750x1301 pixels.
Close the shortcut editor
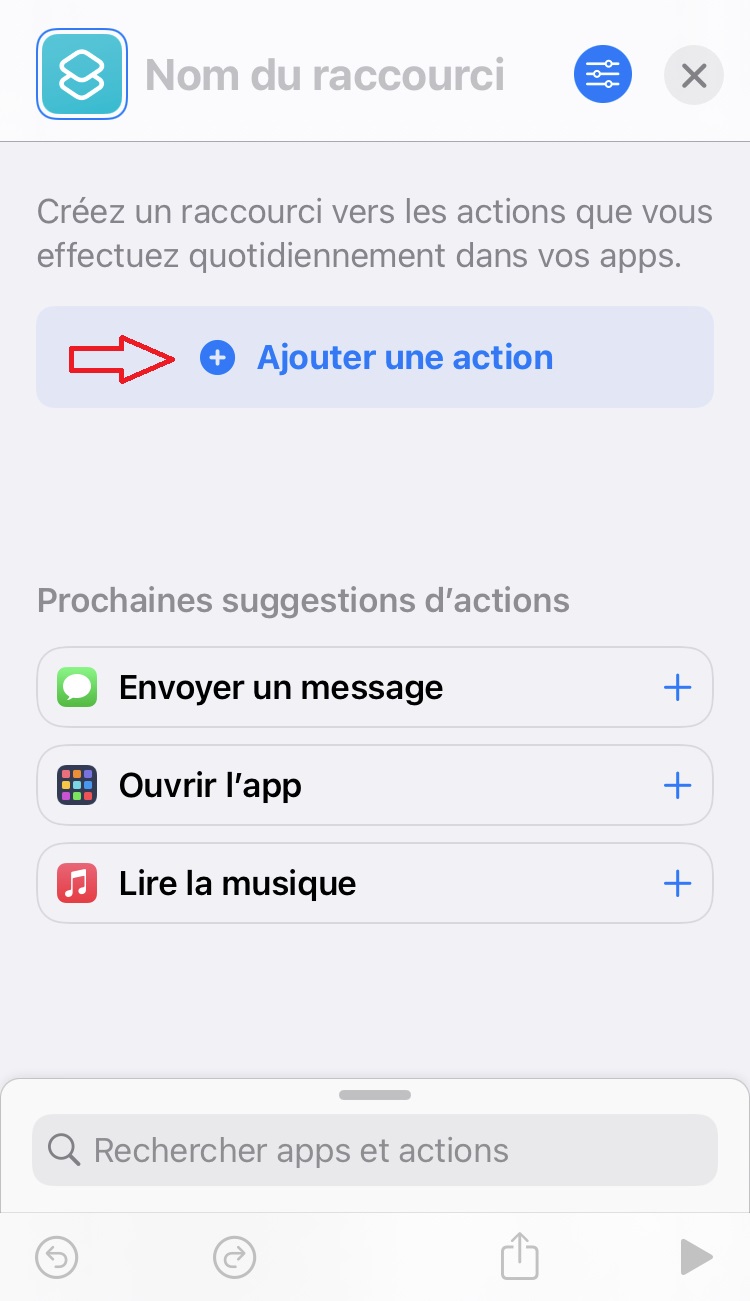pyautogui.click(x=693, y=75)
